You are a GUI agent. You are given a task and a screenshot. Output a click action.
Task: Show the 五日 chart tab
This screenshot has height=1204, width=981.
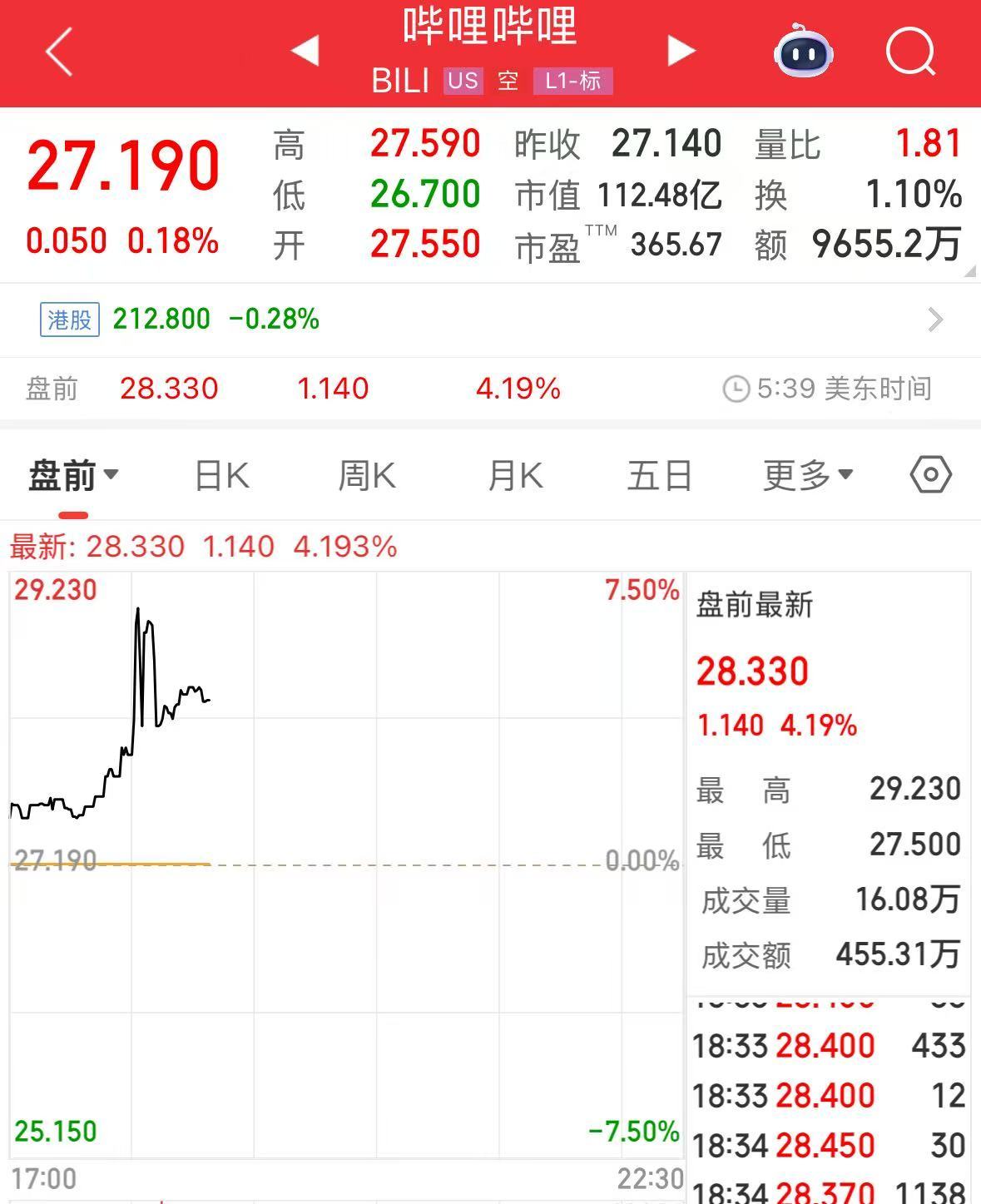point(660,476)
